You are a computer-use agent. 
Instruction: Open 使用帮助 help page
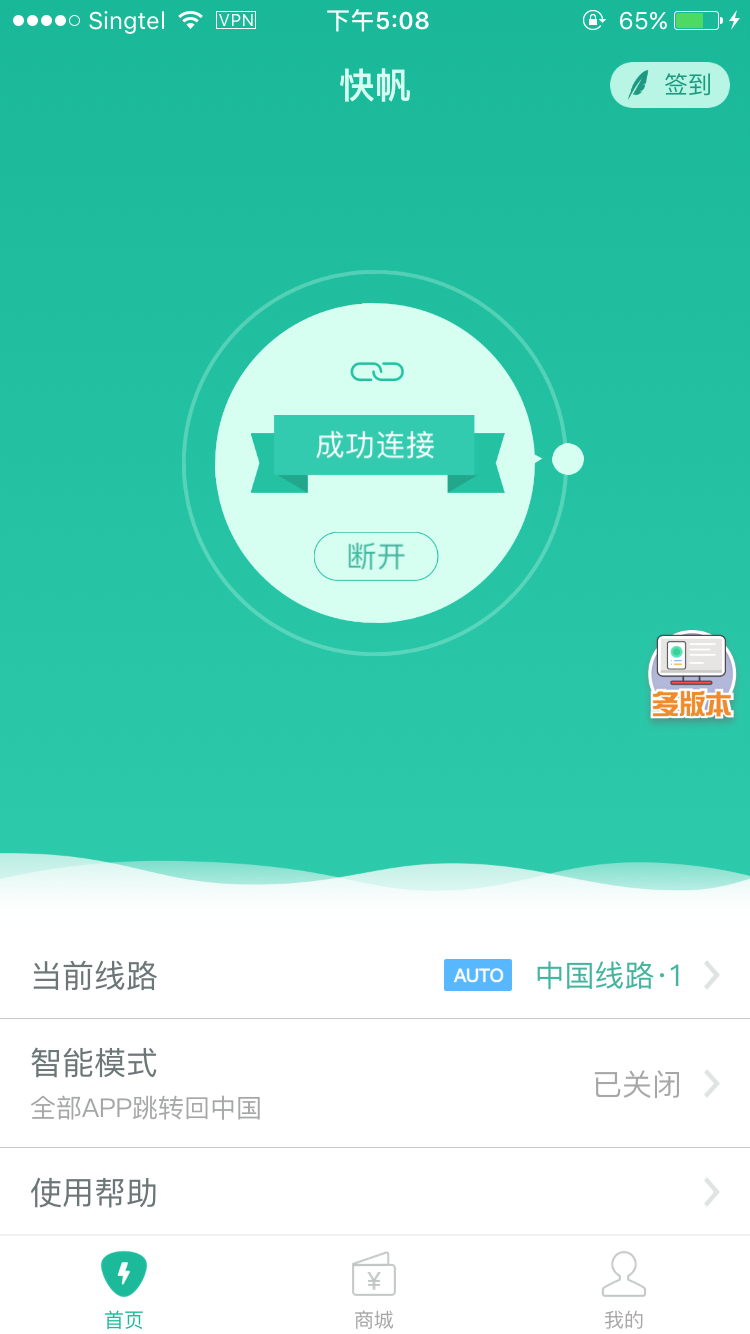coord(375,1192)
